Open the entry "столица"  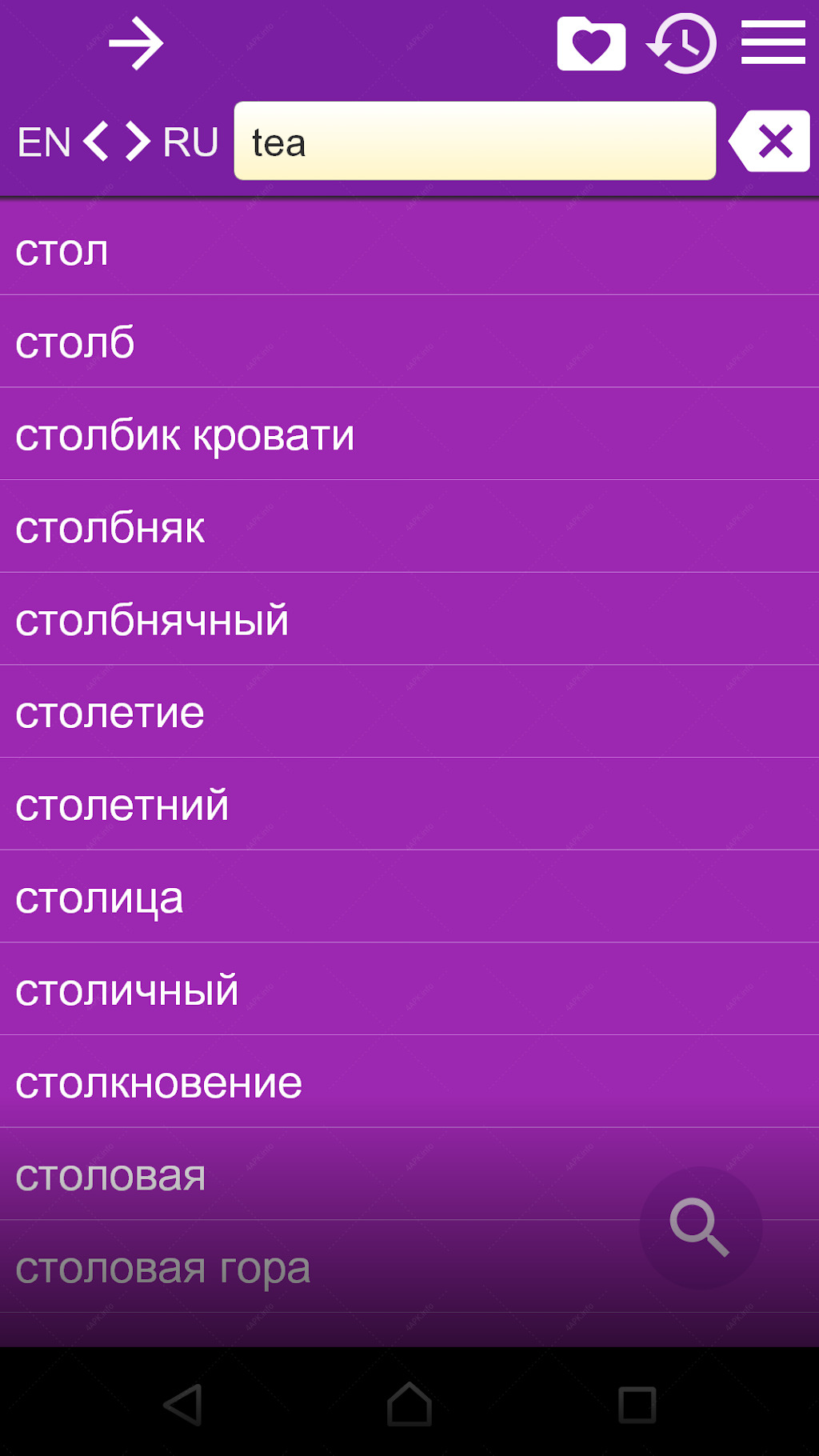409,897
